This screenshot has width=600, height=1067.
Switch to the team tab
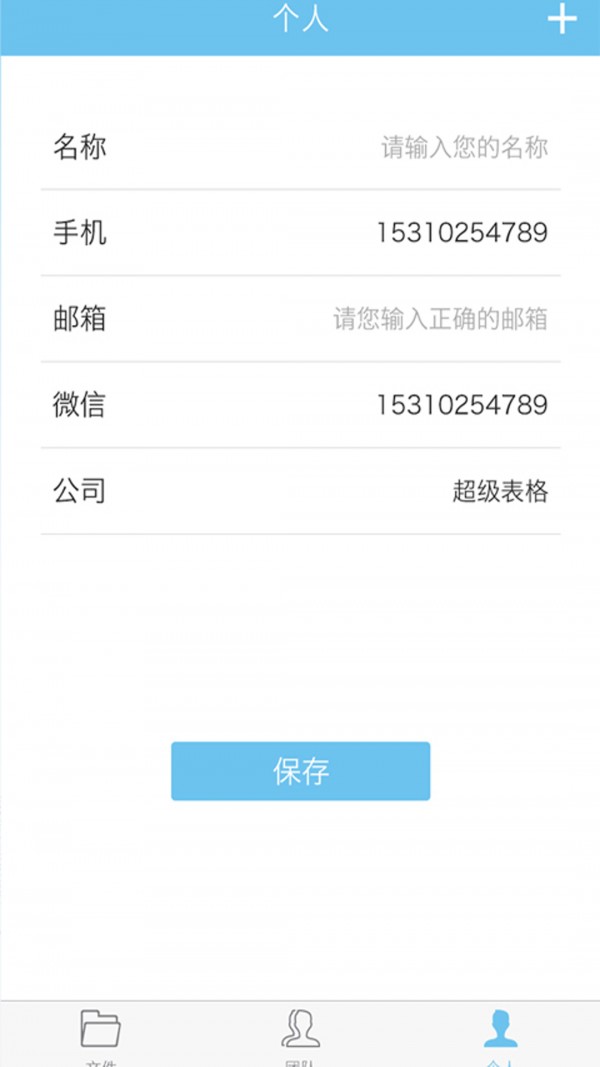pyautogui.click(x=300, y=1032)
